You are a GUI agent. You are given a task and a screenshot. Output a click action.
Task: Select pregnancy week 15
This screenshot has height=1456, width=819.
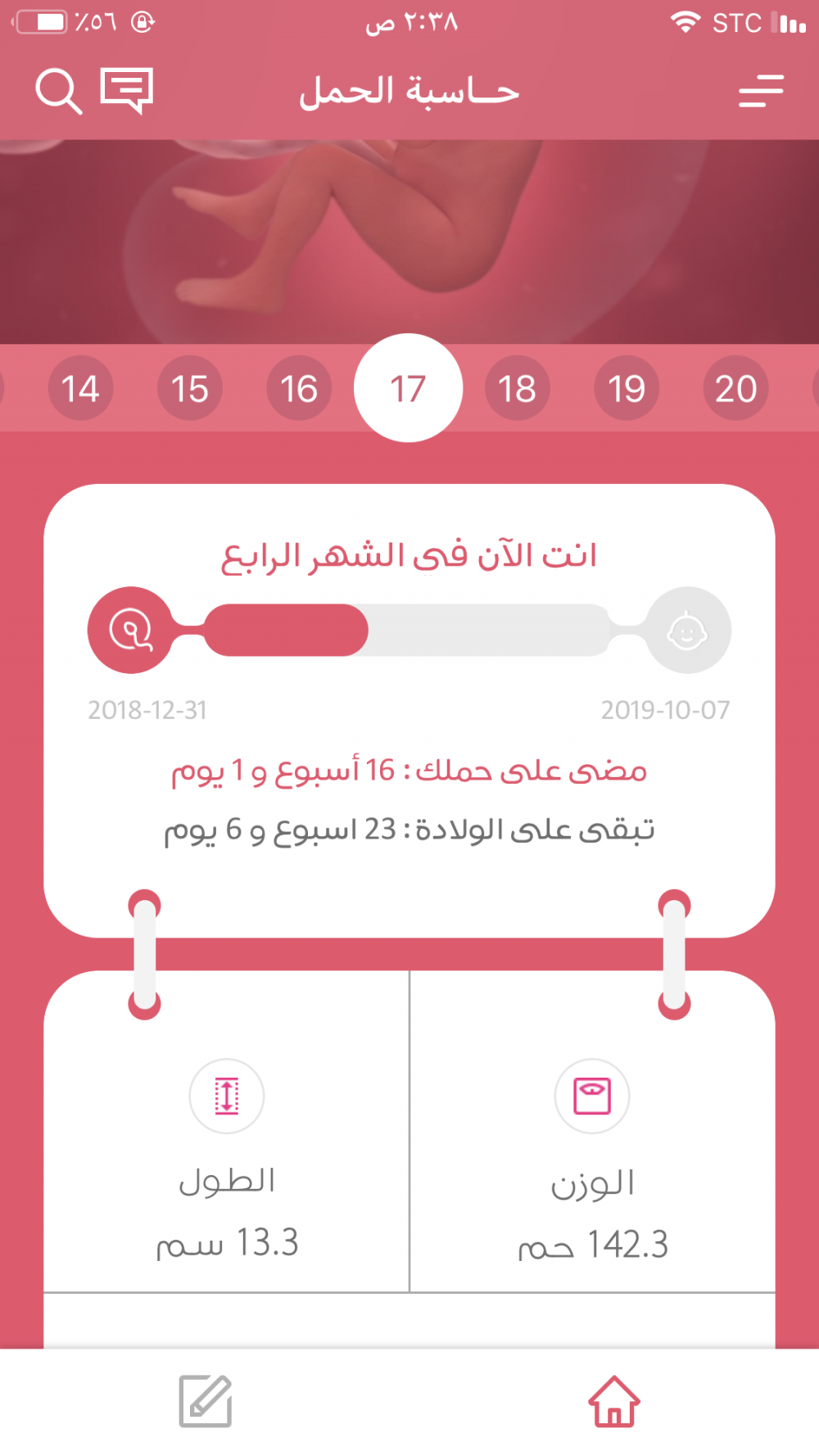189,388
